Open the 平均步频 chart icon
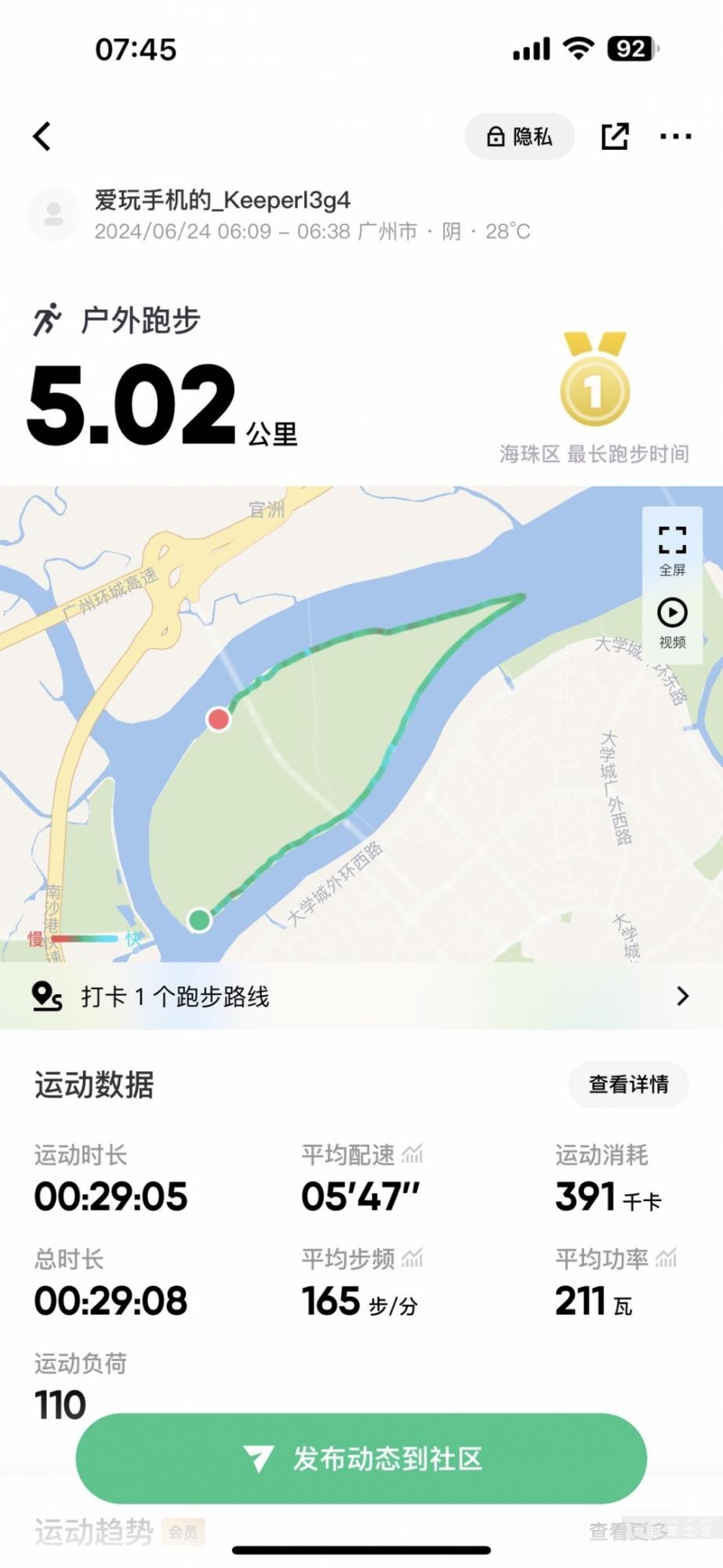723x1568 pixels. pos(412,1258)
